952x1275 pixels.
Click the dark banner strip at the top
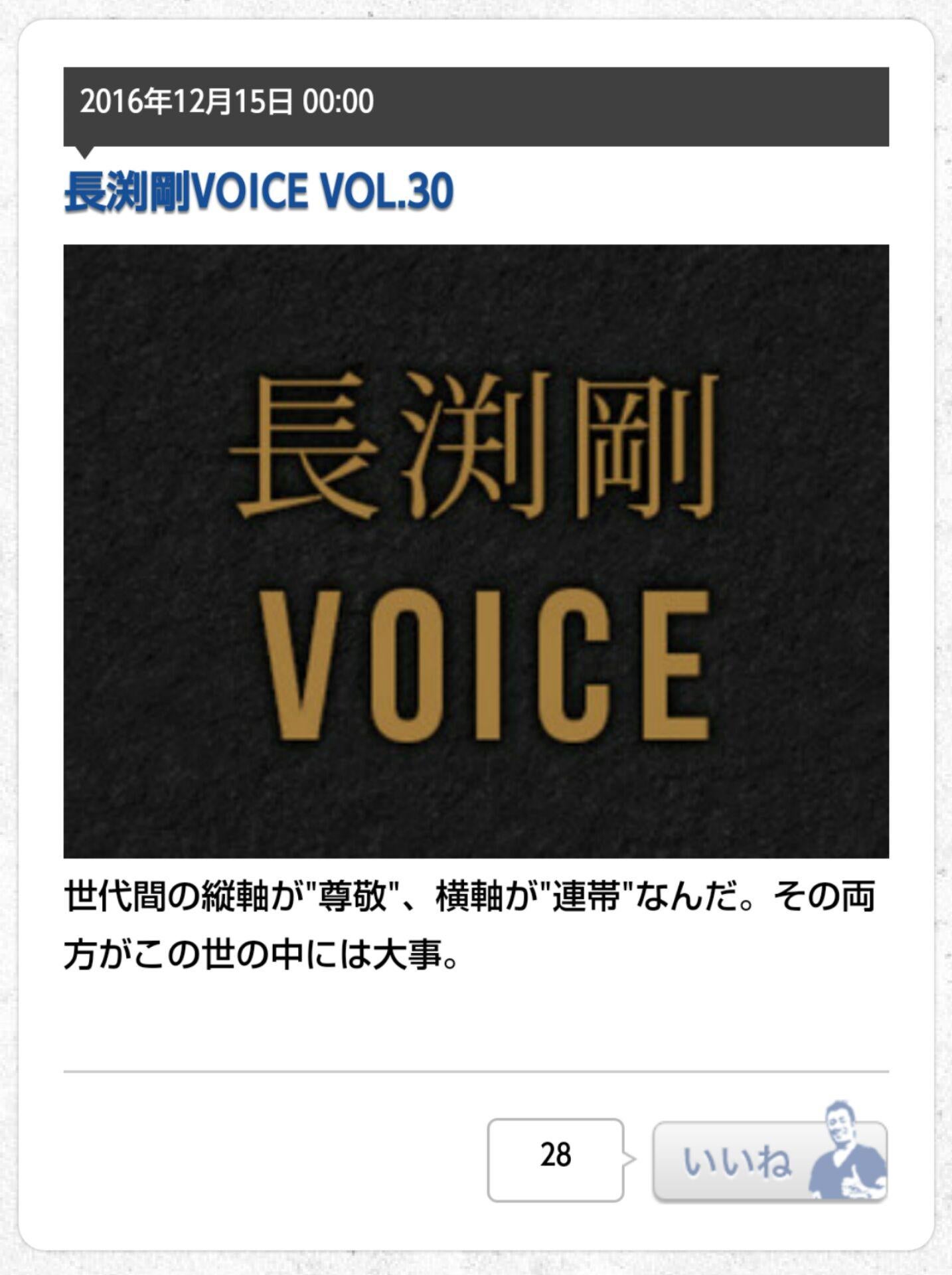597,103
